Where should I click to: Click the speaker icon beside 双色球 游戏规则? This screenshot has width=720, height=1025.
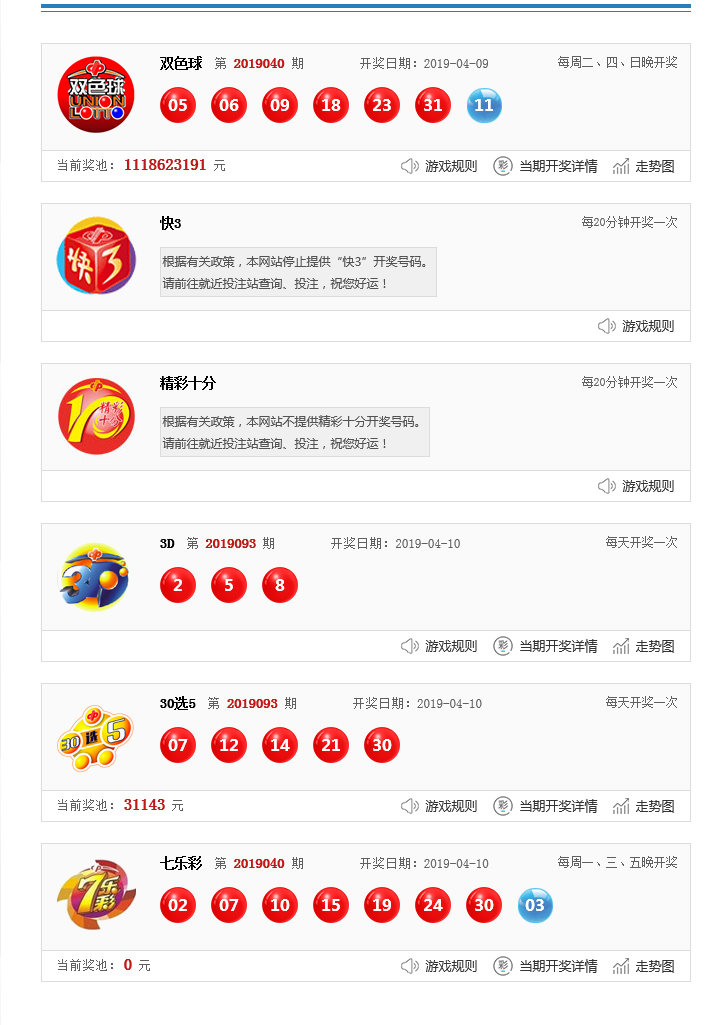pyautogui.click(x=409, y=166)
